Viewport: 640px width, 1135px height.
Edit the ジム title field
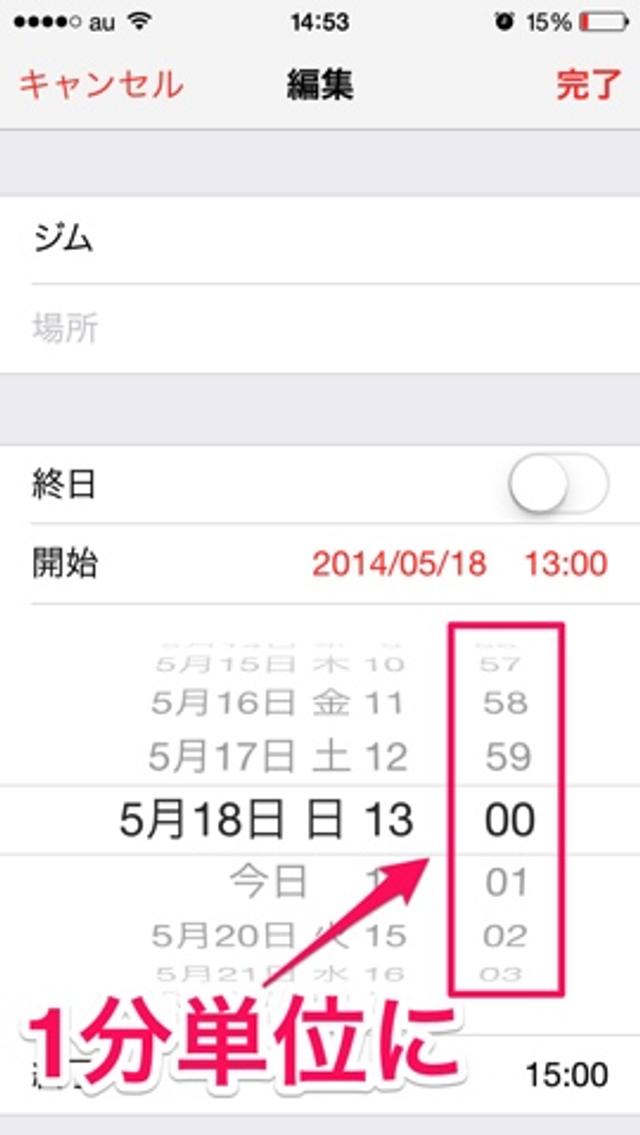pyautogui.click(x=320, y=240)
